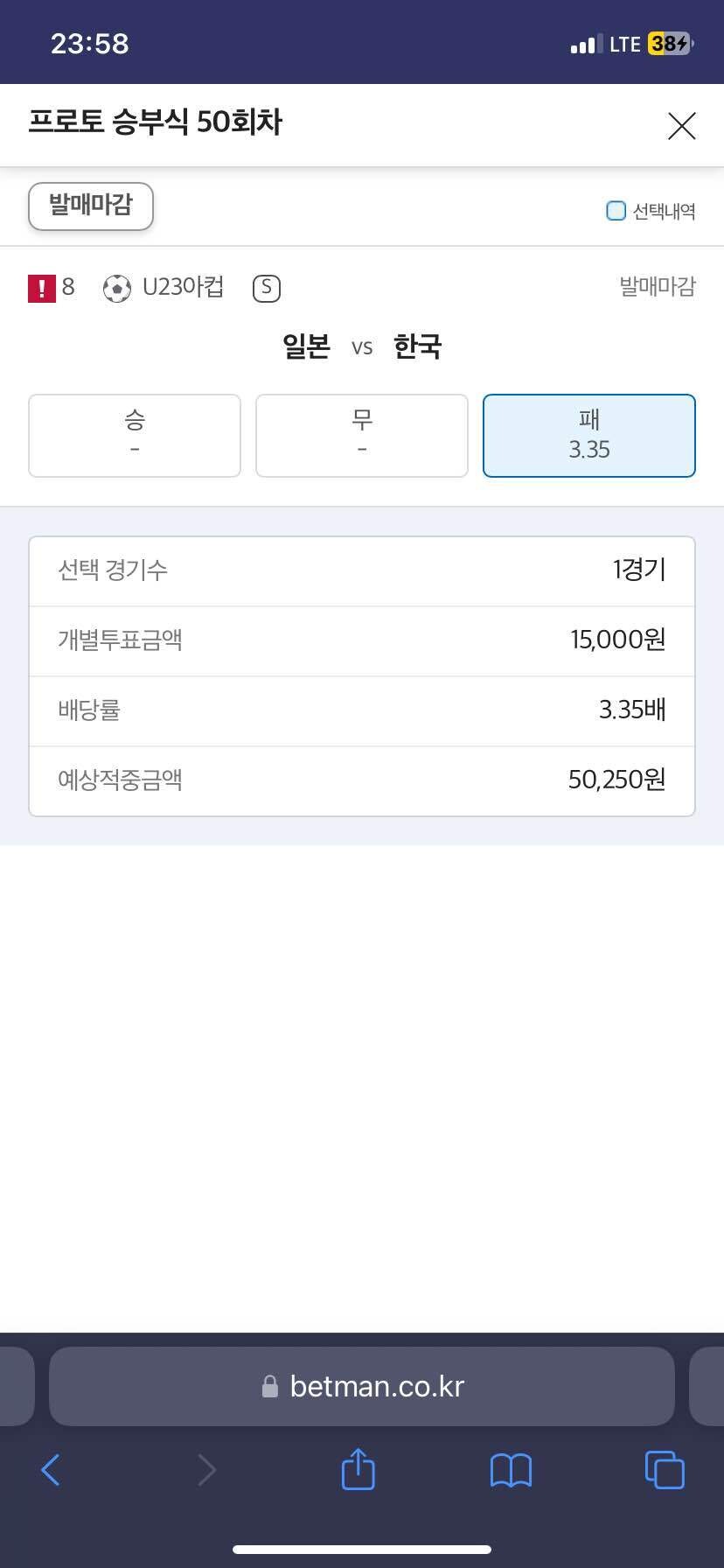Click the red exclamation badge on match 8

click(40, 287)
